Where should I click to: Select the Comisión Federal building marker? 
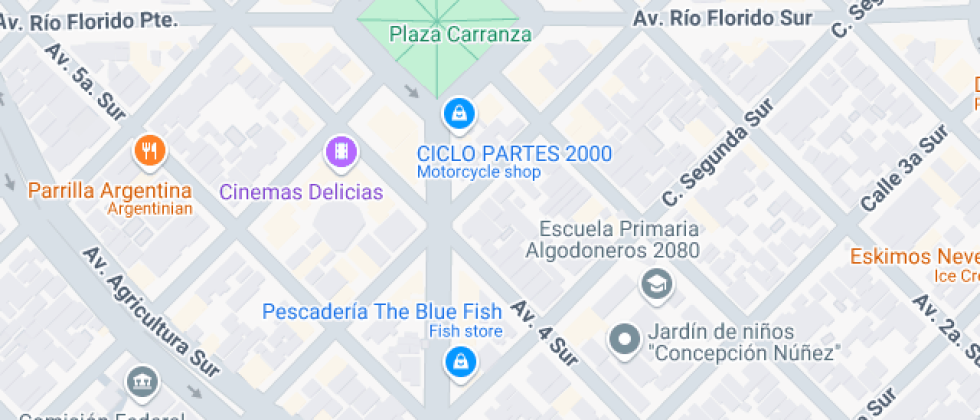click(x=141, y=381)
